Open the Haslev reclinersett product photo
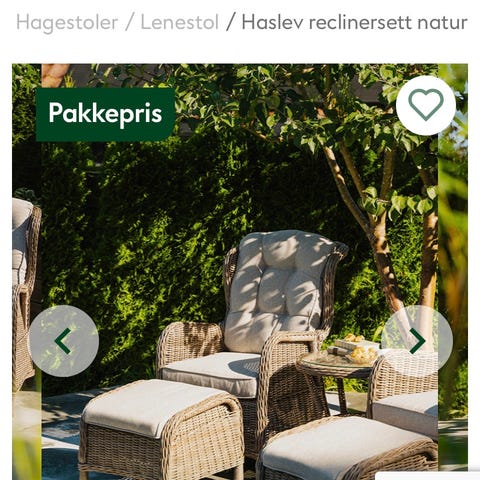 tap(240, 272)
